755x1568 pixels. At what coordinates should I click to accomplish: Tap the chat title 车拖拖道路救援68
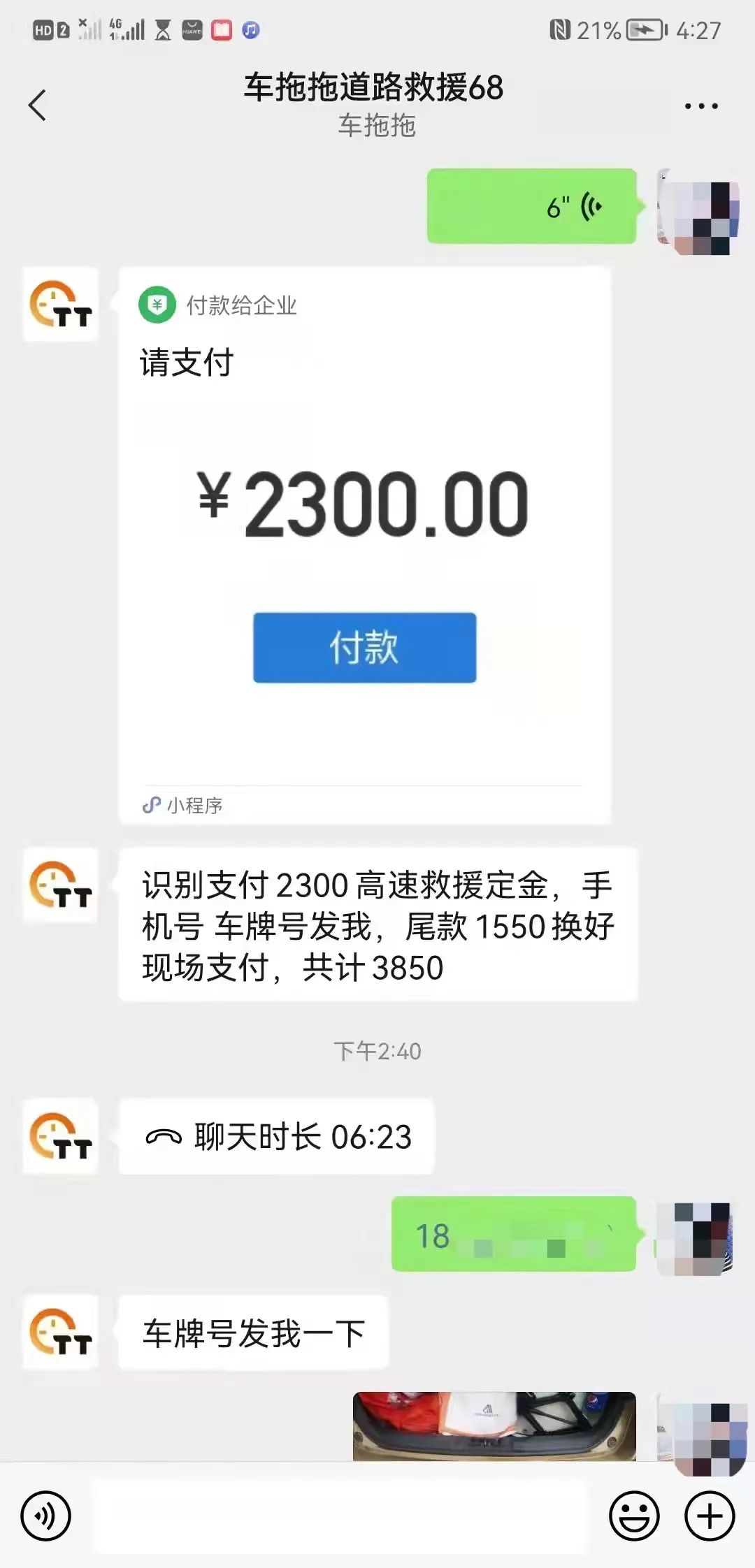tap(373, 87)
